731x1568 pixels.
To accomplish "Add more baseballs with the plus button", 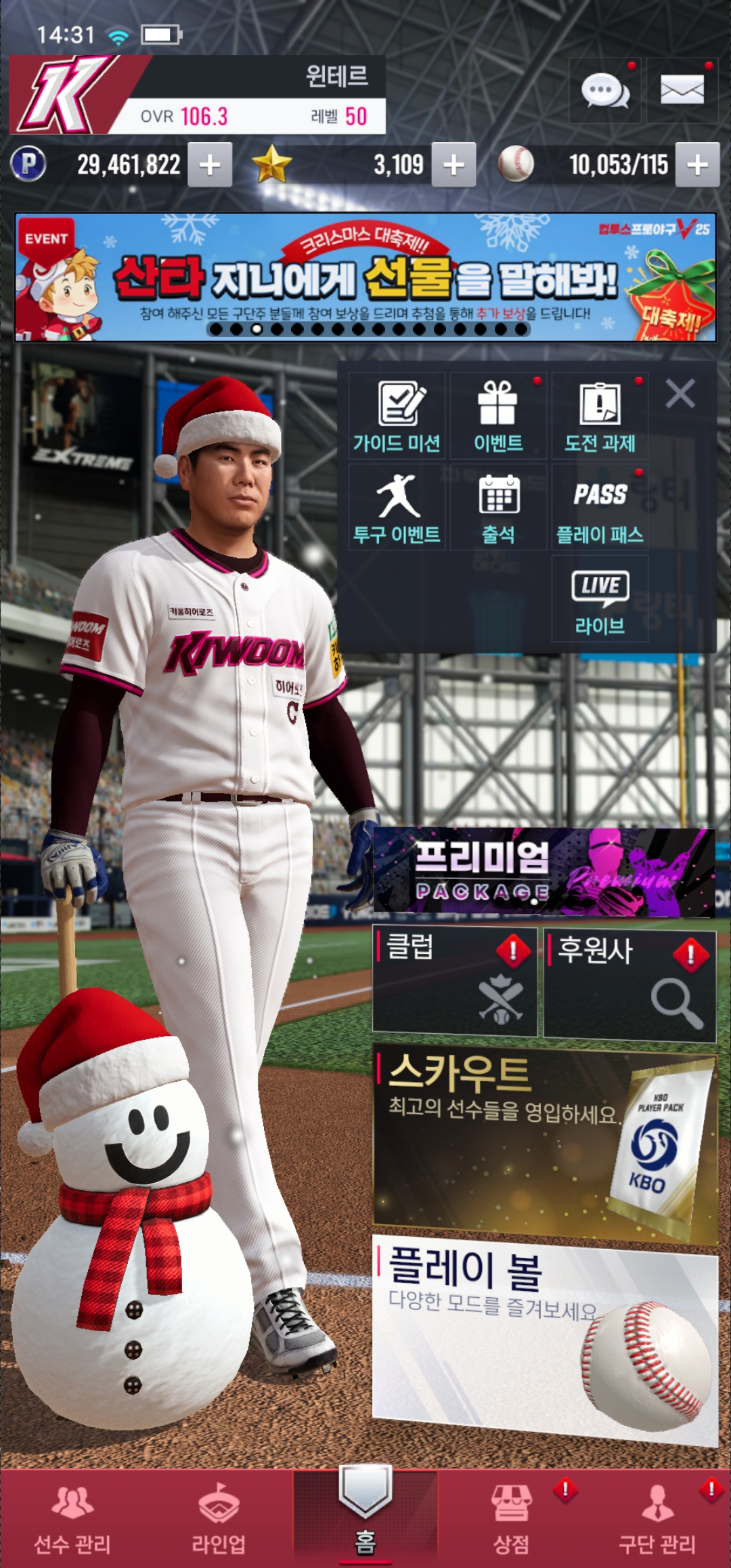I will click(x=697, y=165).
